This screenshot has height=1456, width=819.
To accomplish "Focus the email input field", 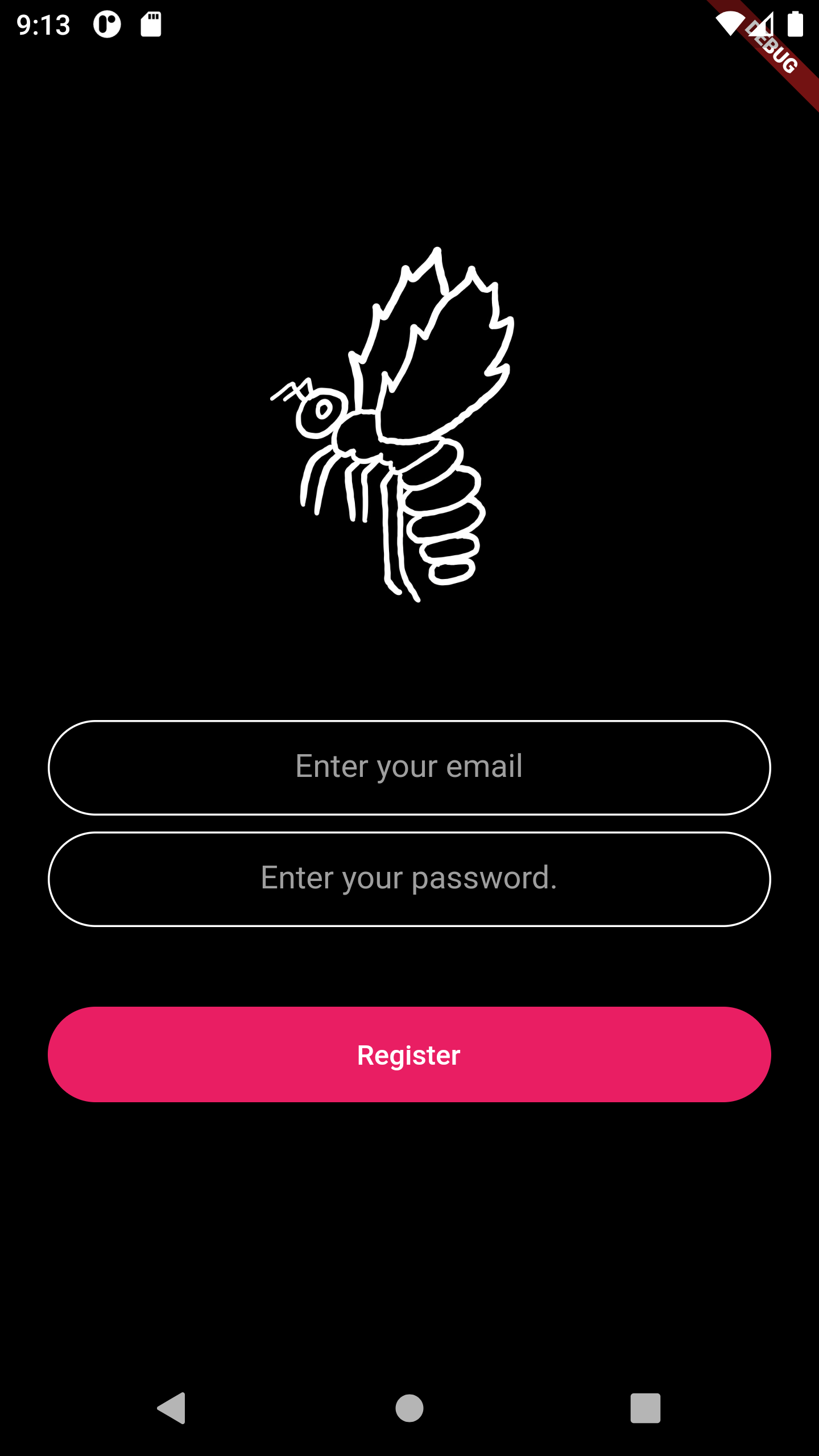I will click(409, 767).
